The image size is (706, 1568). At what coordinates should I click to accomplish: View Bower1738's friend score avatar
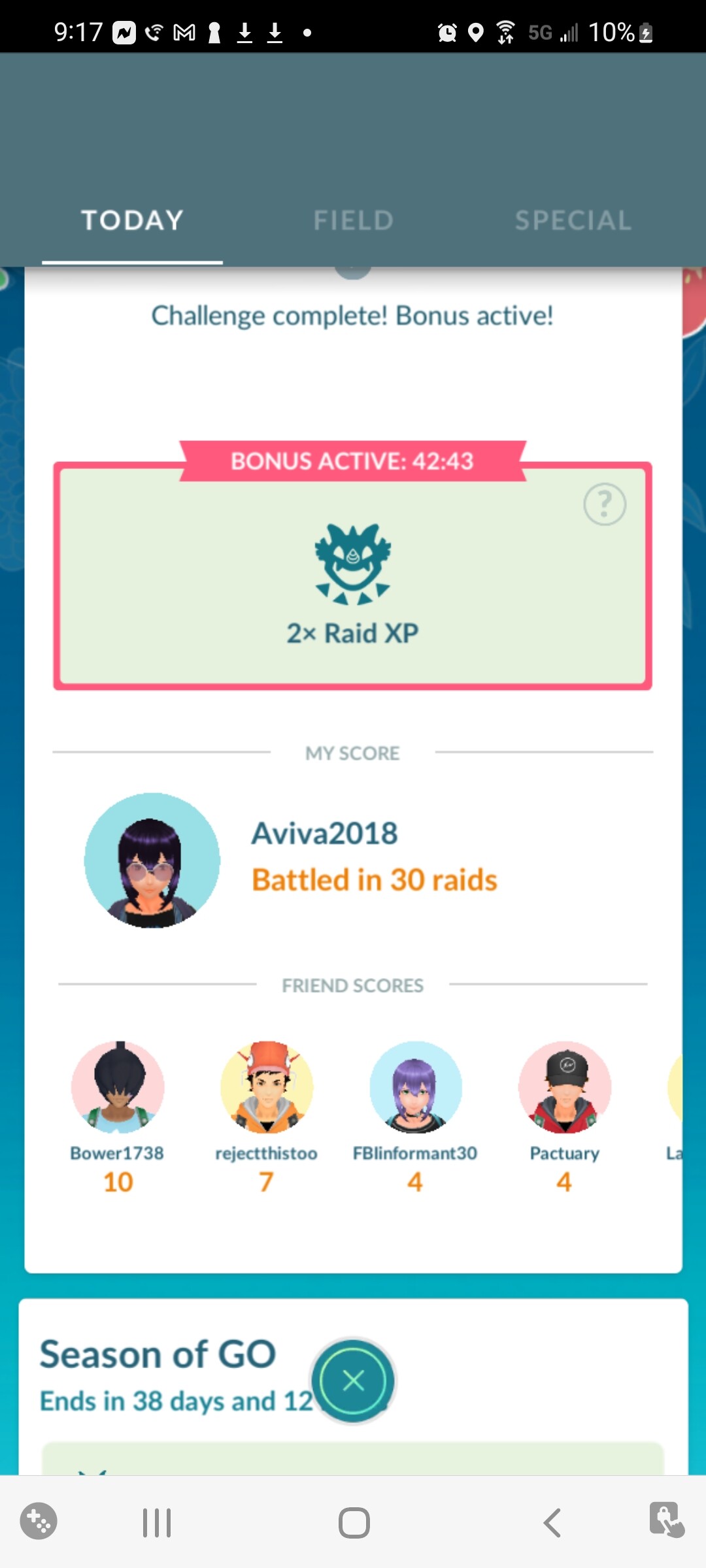click(x=118, y=1087)
